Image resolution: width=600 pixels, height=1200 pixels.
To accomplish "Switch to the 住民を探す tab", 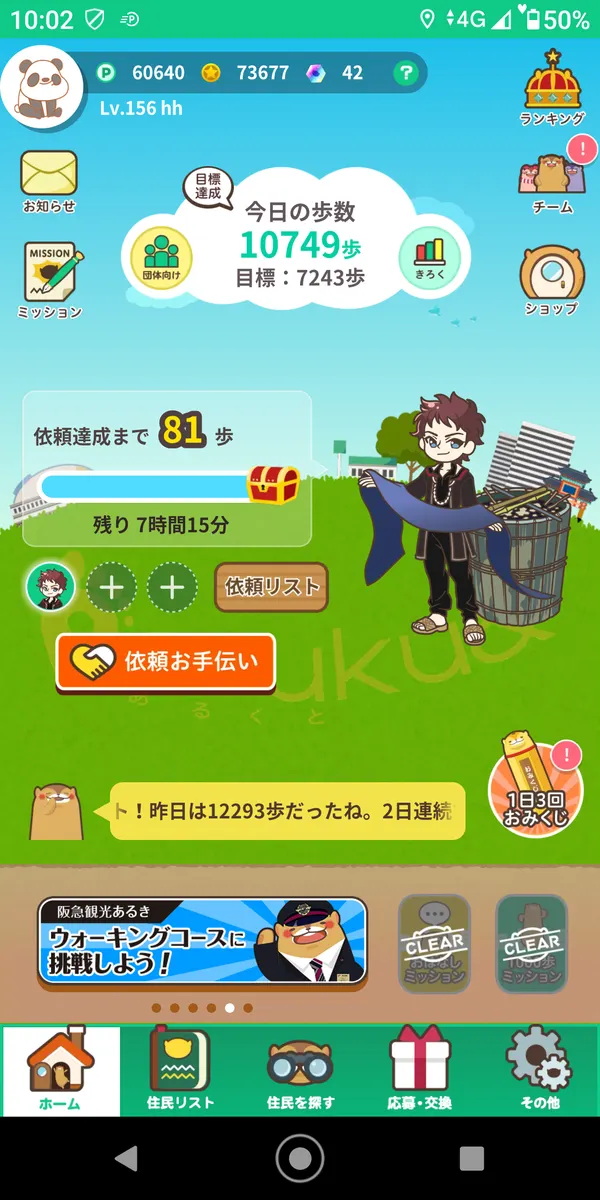I will pos(300,1071).
